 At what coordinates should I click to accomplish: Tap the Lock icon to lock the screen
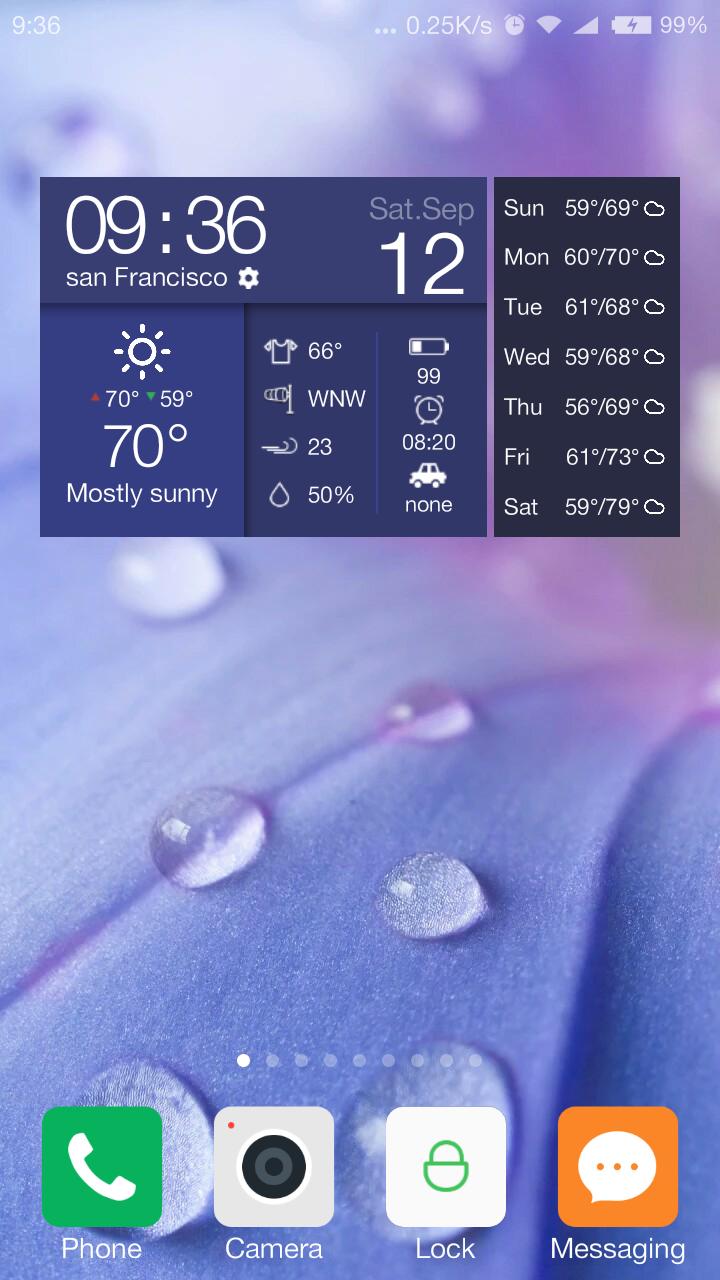445,1167
